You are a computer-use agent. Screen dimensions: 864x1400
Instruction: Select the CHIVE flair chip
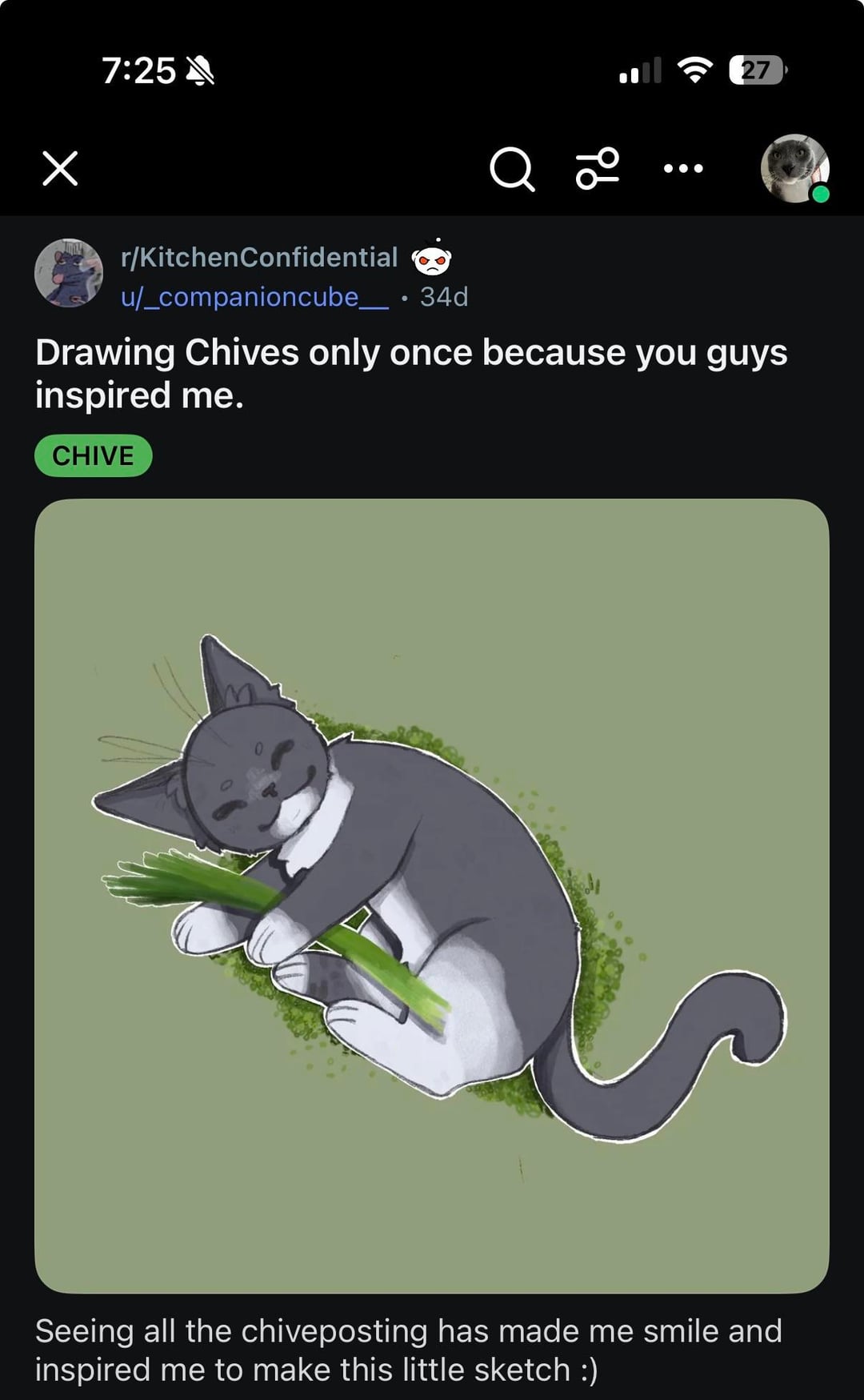94,455
